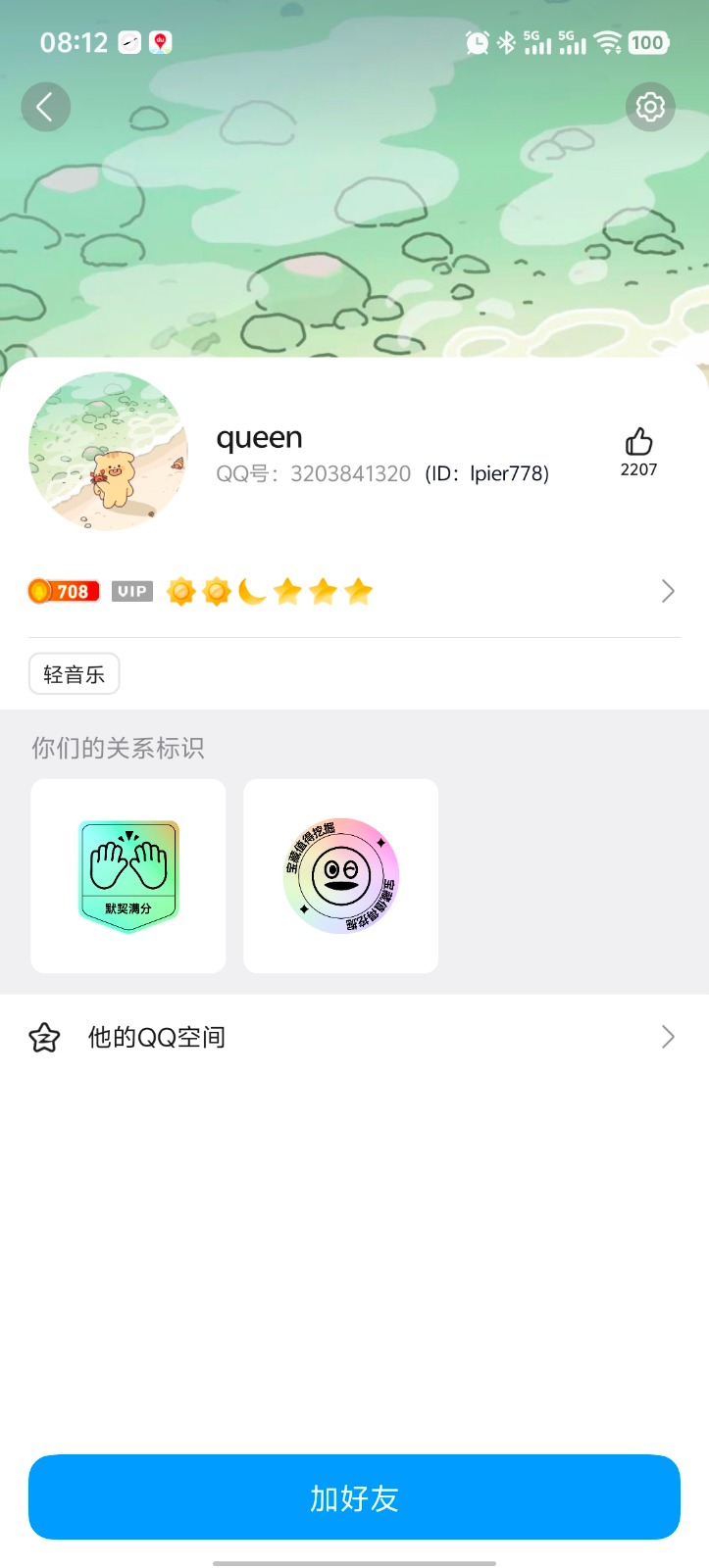Open 他的QQ空间 via its chevron
Screen dimensions: 709x1568
(x=668, y=1036)
